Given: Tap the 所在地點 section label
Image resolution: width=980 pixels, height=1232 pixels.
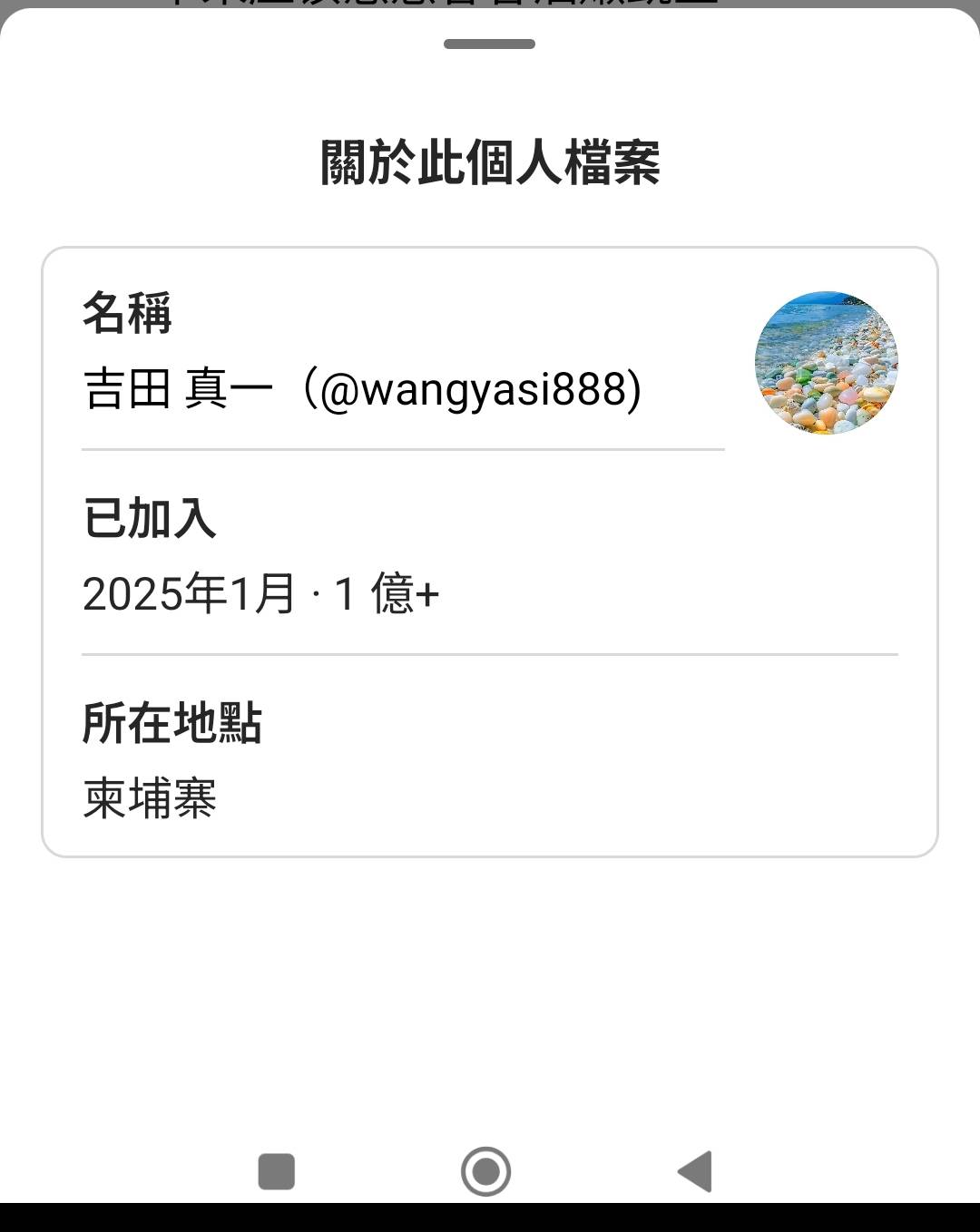Looking at the screenshot, I should point(174,722).
